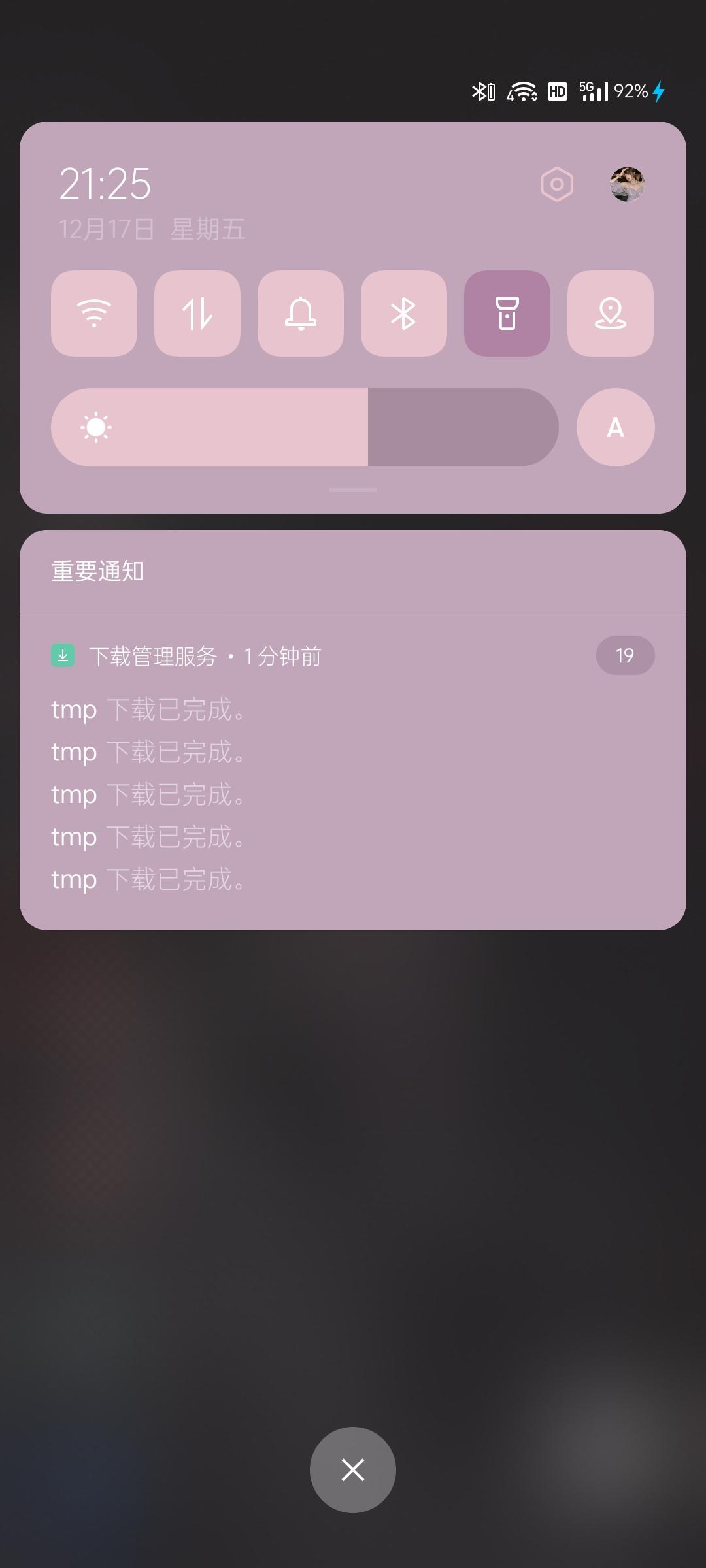The height and width of the screenshot is (1568, 706).
Task: Toggle the location services tile
Action: (x=609, y=314)
